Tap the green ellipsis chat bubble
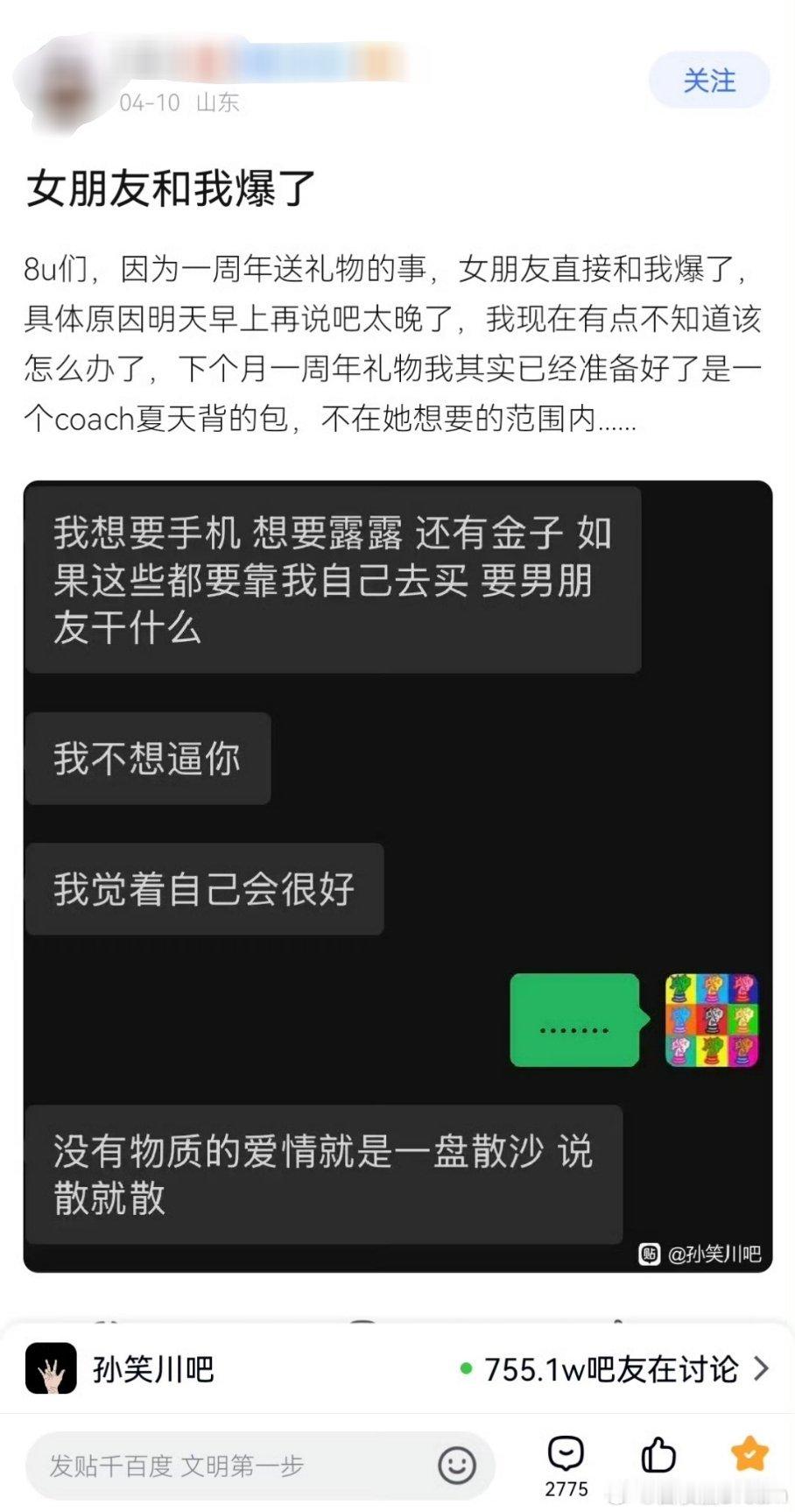 click(573, 1021)
